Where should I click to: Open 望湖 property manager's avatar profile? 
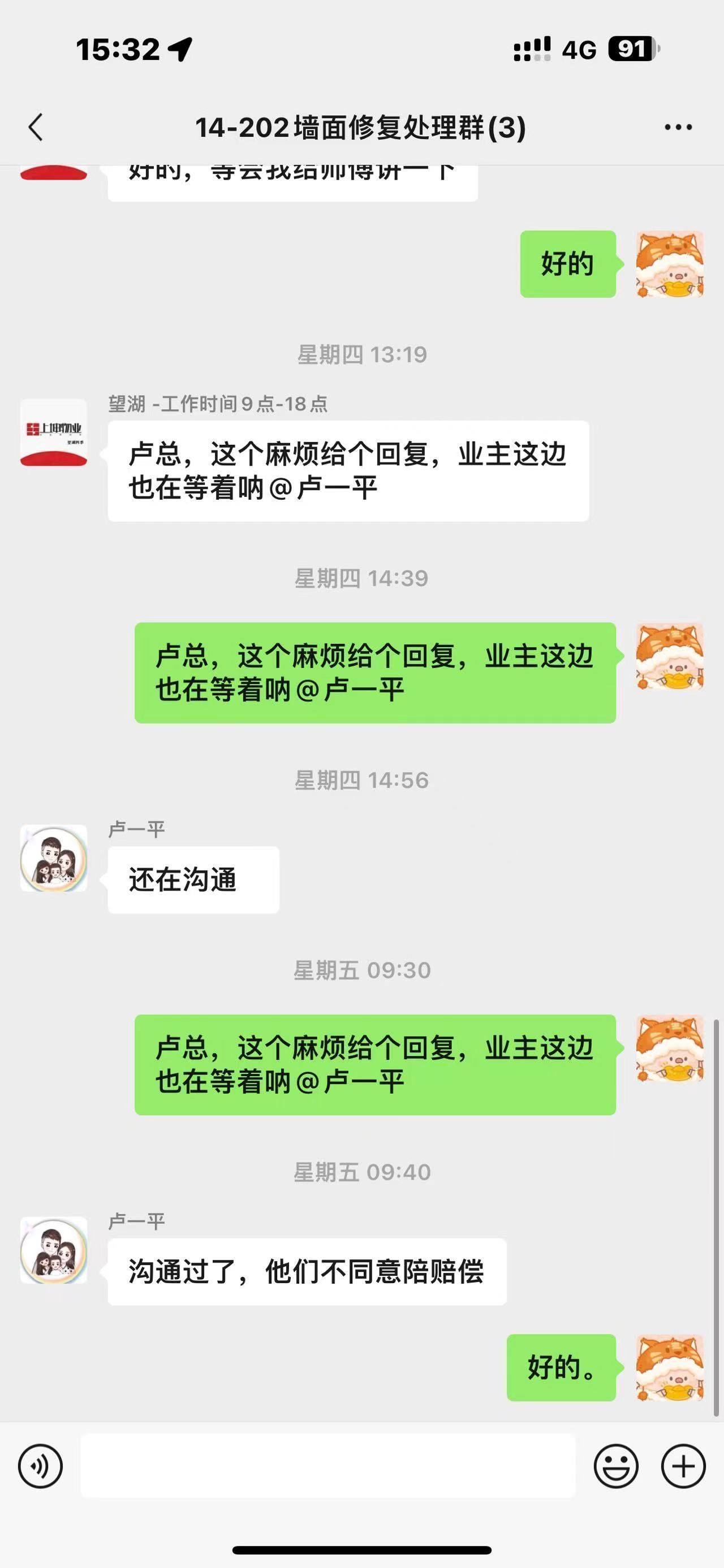tap(54, 432)
